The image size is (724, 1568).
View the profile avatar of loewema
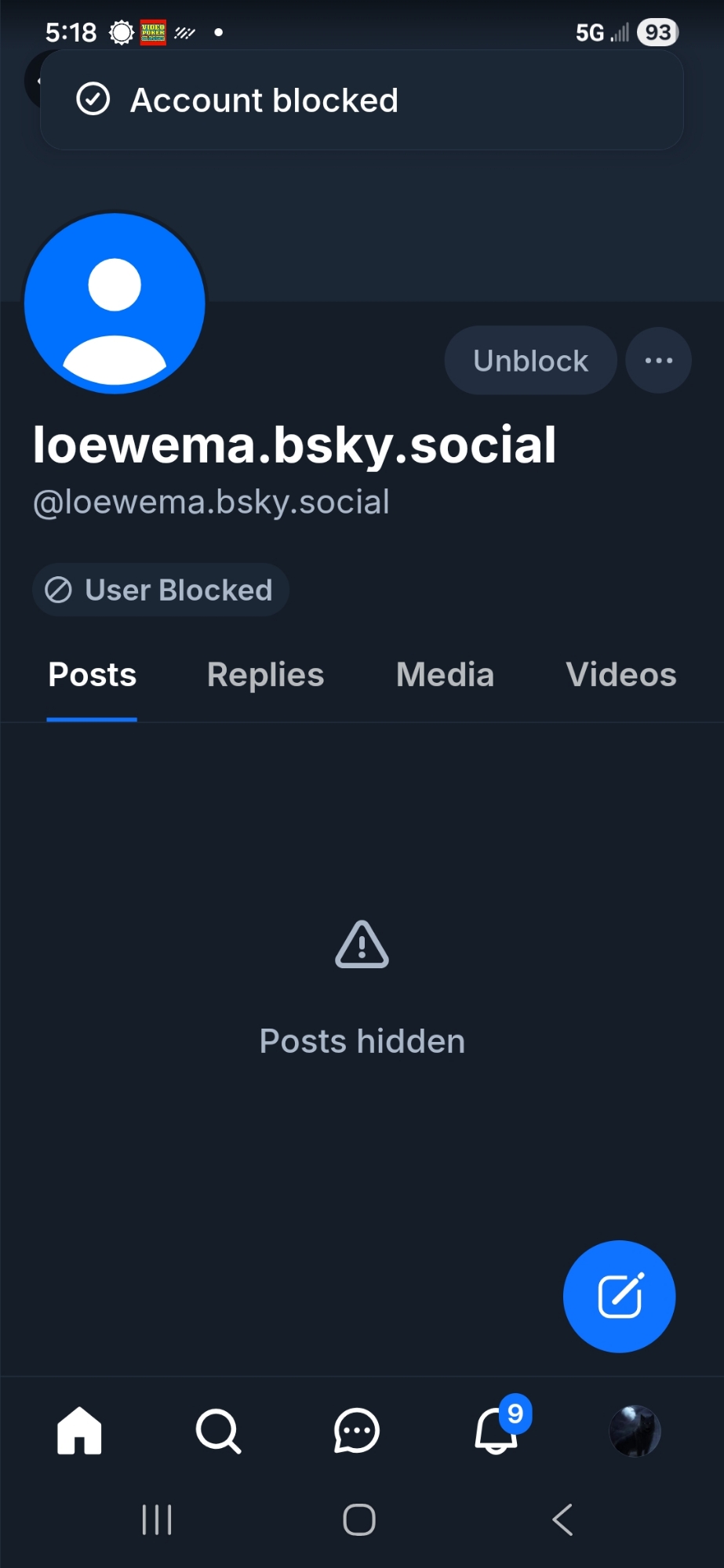click(x=115, y=303)
